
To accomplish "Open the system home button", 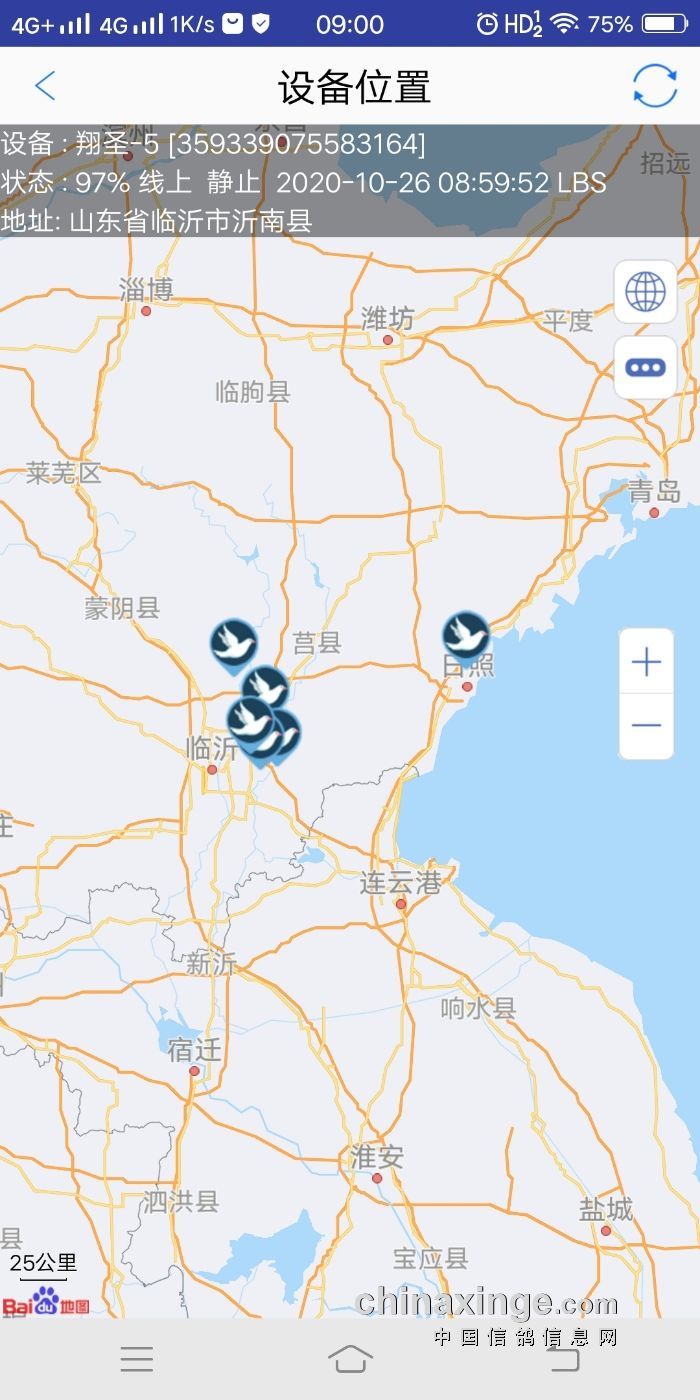I will (350, 1358).
